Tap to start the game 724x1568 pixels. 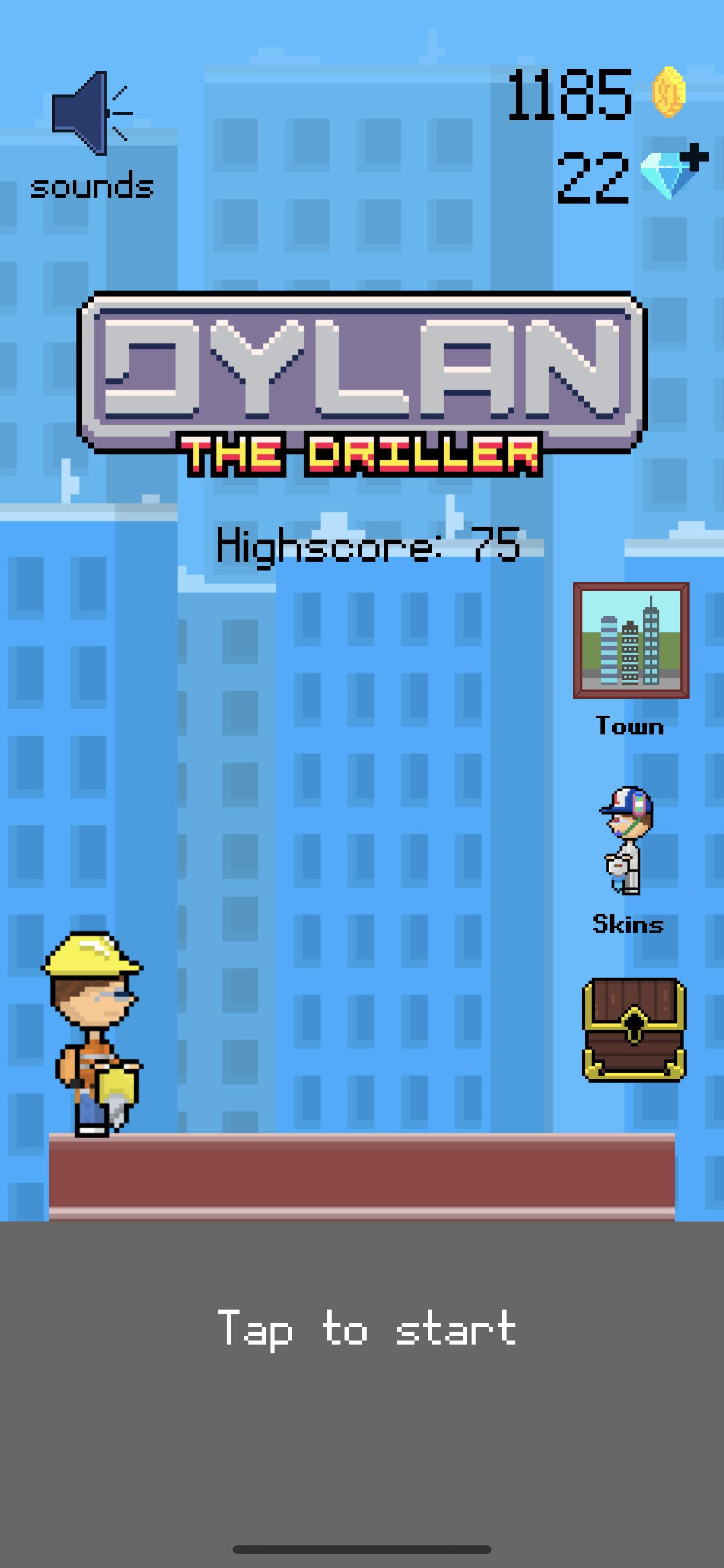click(x=367, y=1329)
